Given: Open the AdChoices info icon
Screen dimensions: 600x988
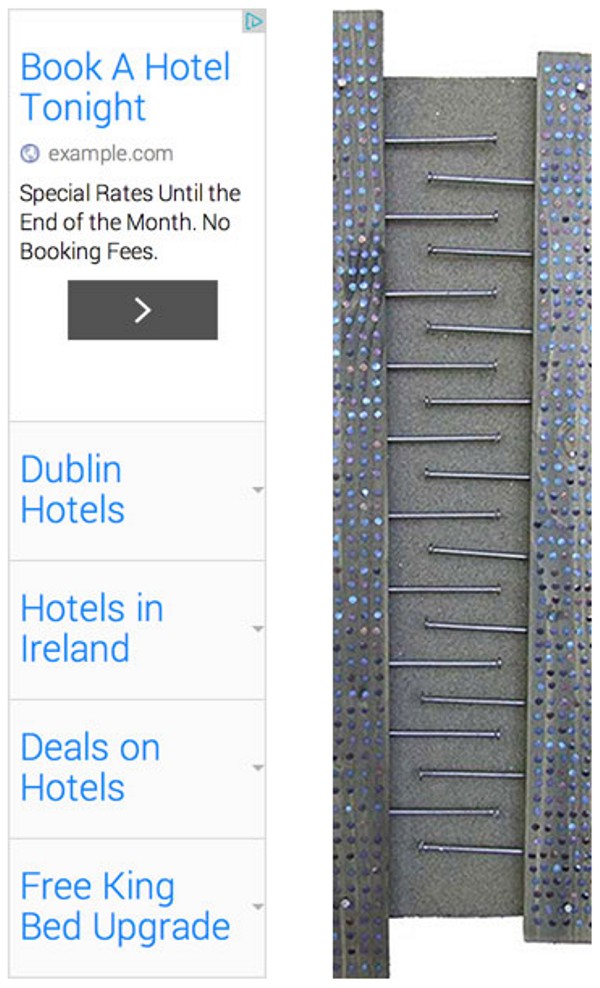Looking at the screenshot, I should 254,21.
